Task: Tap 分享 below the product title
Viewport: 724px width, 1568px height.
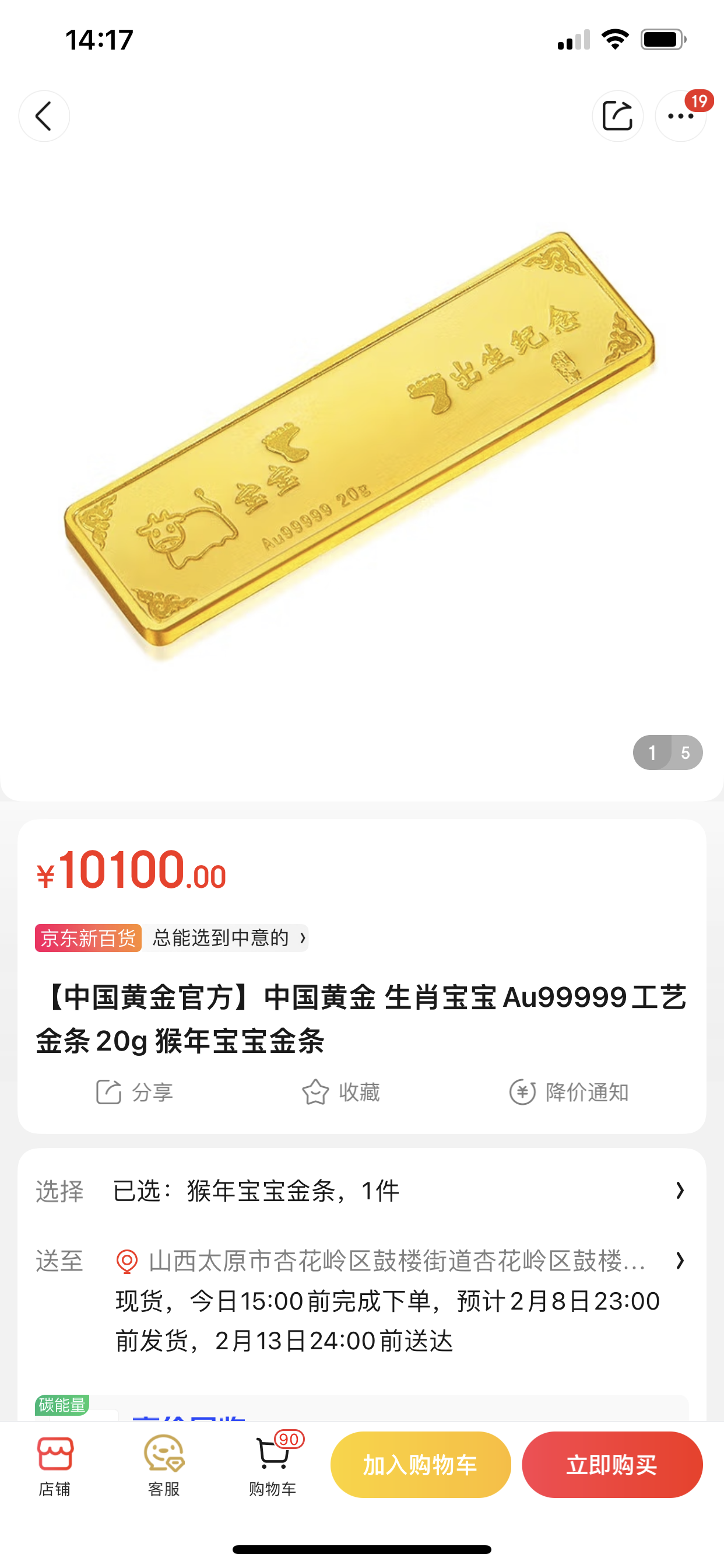Action: point(135,1092)
